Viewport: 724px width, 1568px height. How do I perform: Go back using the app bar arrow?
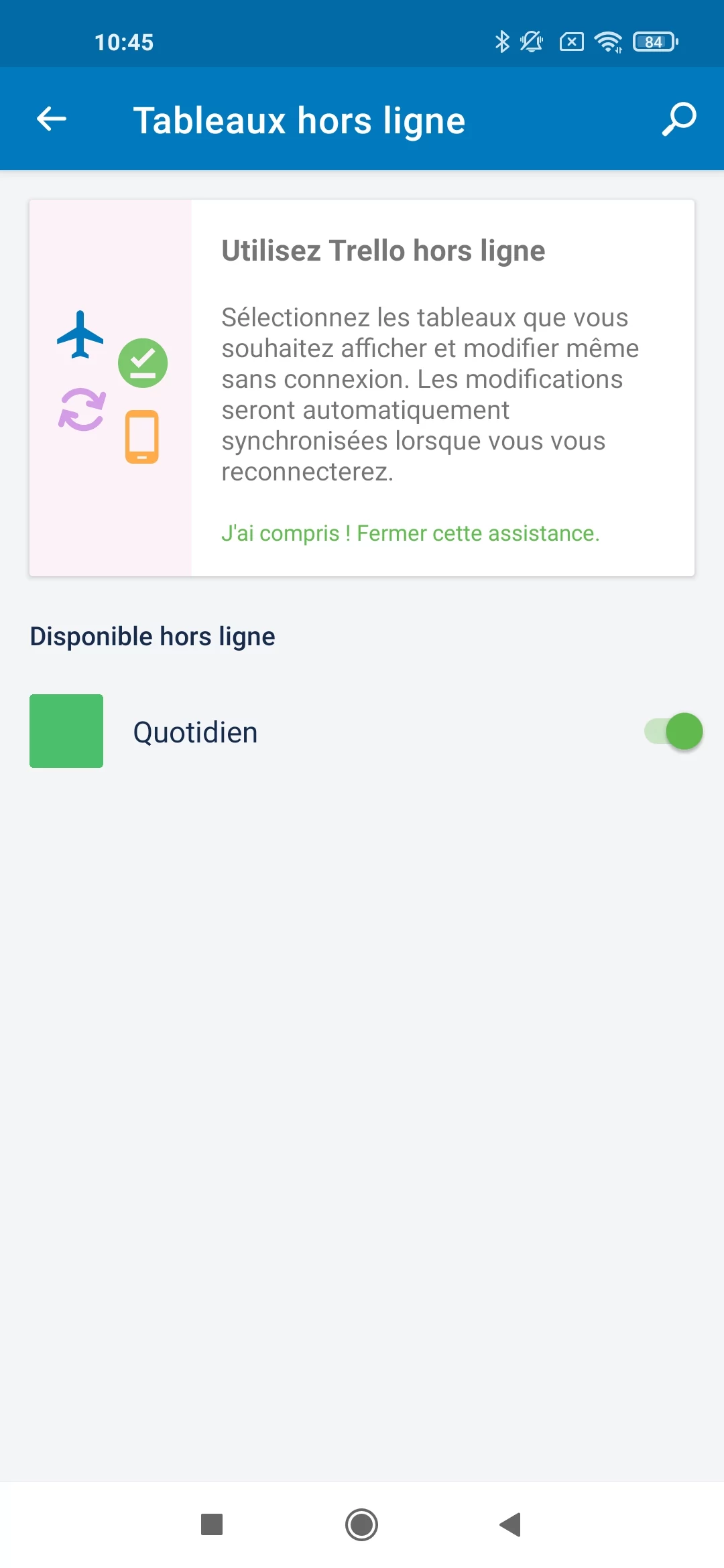click(x=52, y=119)
